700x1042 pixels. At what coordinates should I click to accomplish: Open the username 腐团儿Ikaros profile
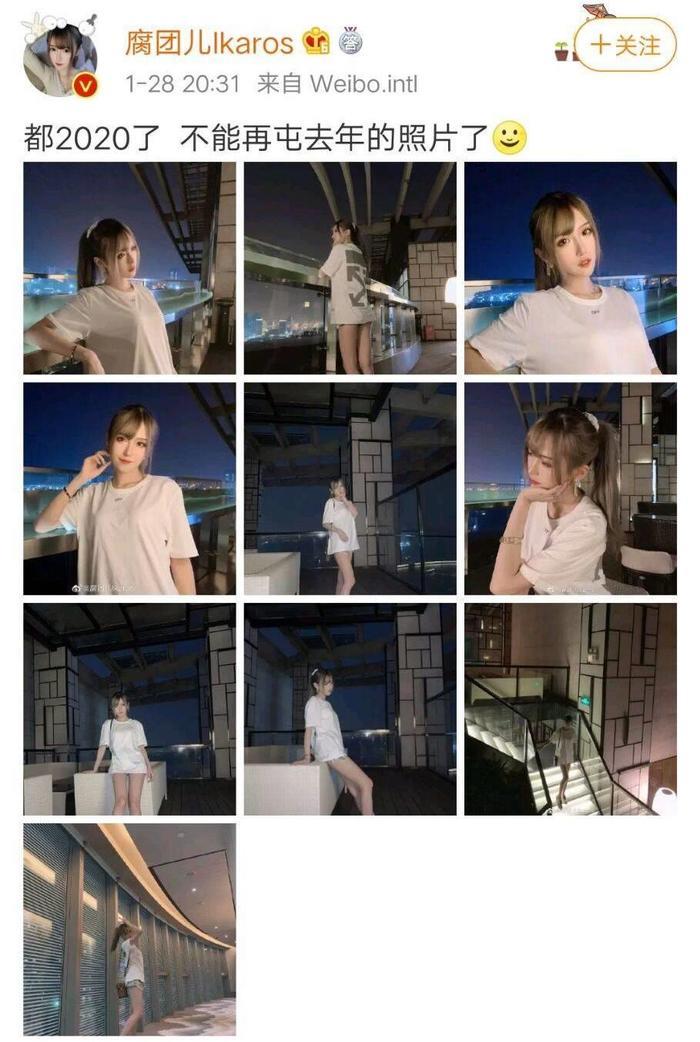point(208,43)
